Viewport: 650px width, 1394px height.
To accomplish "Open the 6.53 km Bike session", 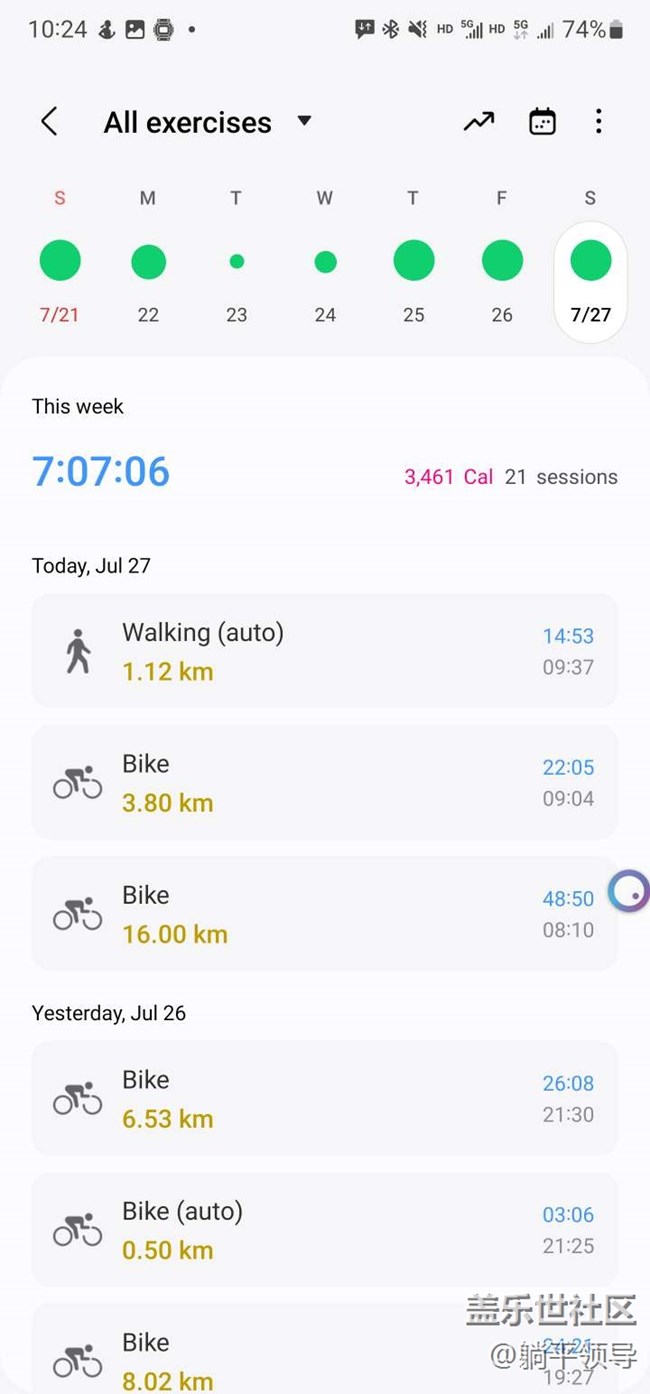I will (x=324, y=1098).
